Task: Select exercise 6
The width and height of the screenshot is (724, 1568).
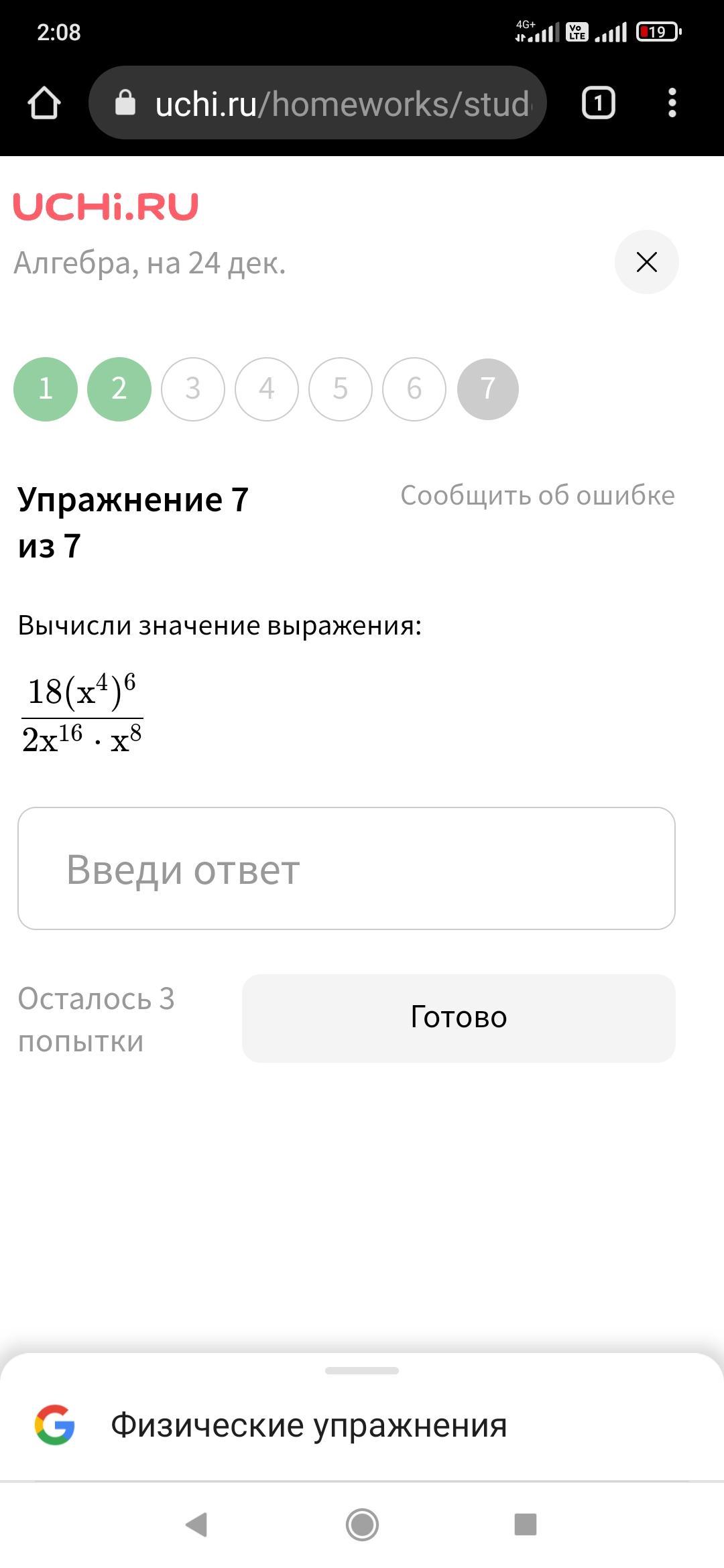Action: [x=414, y=389]
